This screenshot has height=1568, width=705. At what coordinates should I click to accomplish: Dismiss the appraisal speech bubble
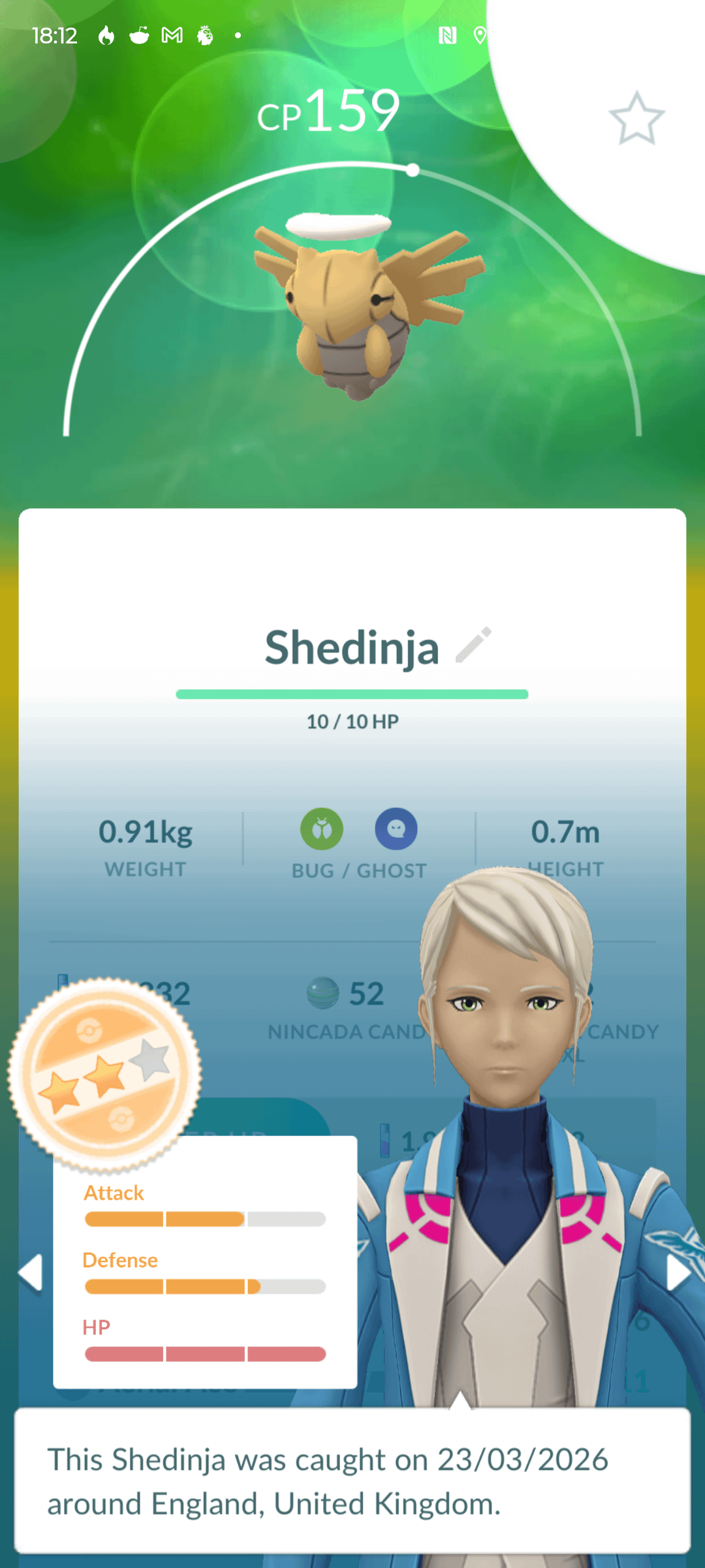pyautogui.click(x=352, y=1480)
